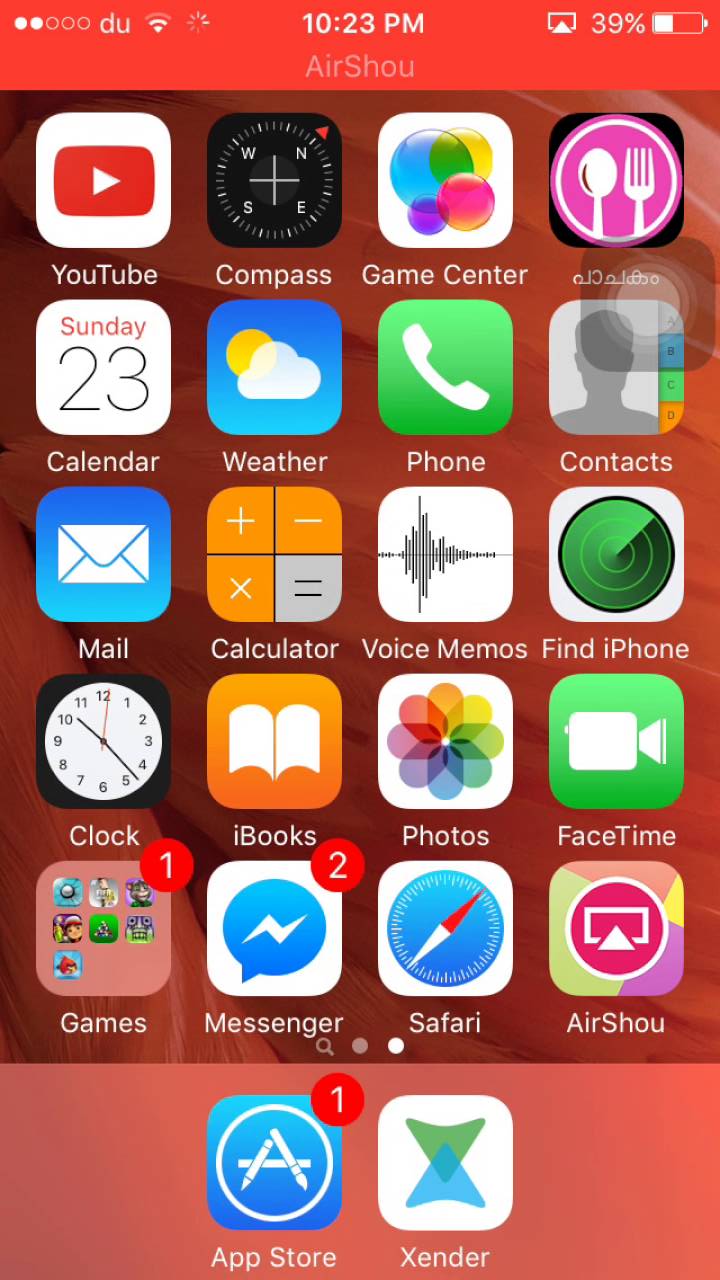View the Photos app
The image size is (720, 1280).
pyautogui.click(x=445, y=742)
